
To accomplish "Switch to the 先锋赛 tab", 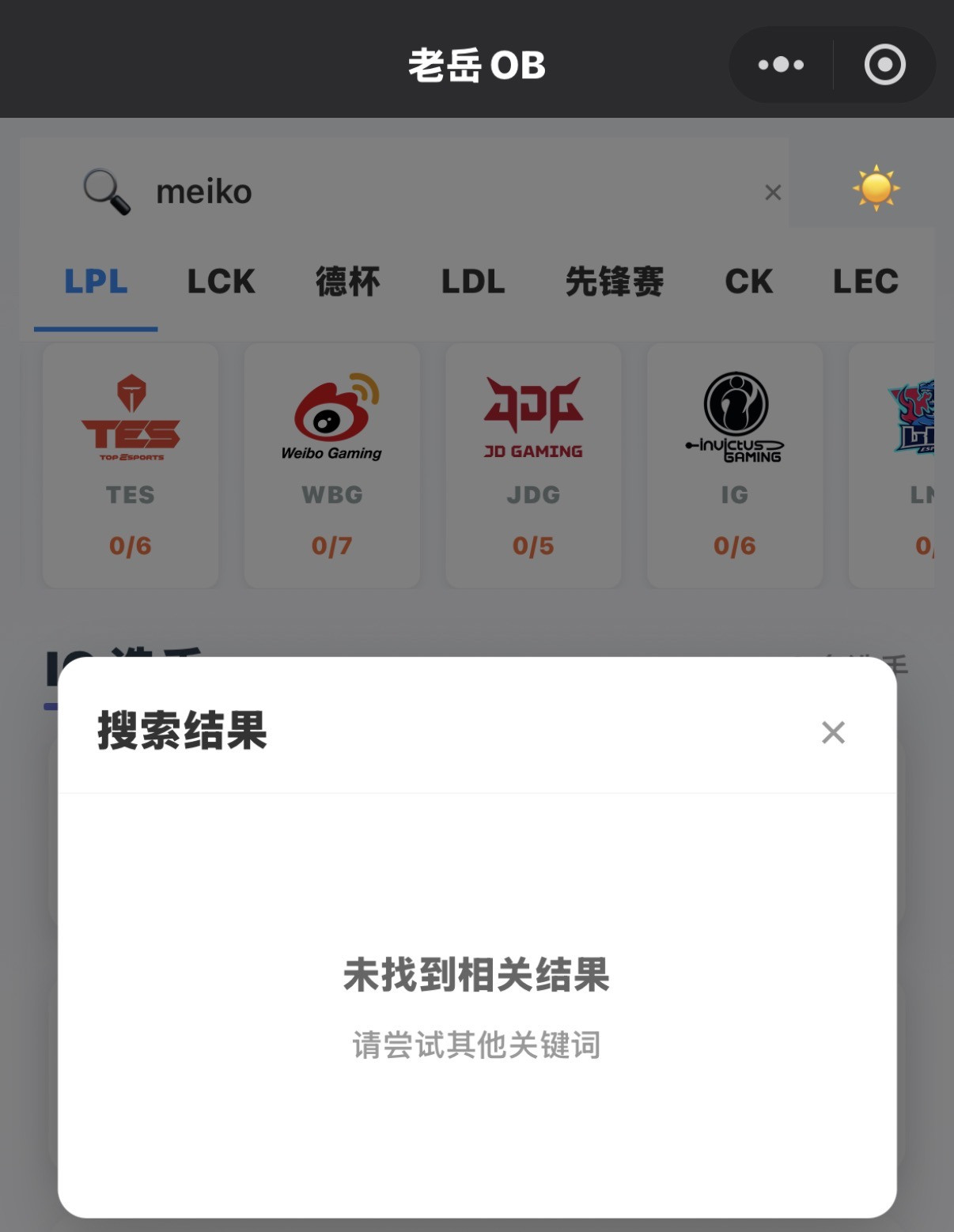I will click(615, 282).
